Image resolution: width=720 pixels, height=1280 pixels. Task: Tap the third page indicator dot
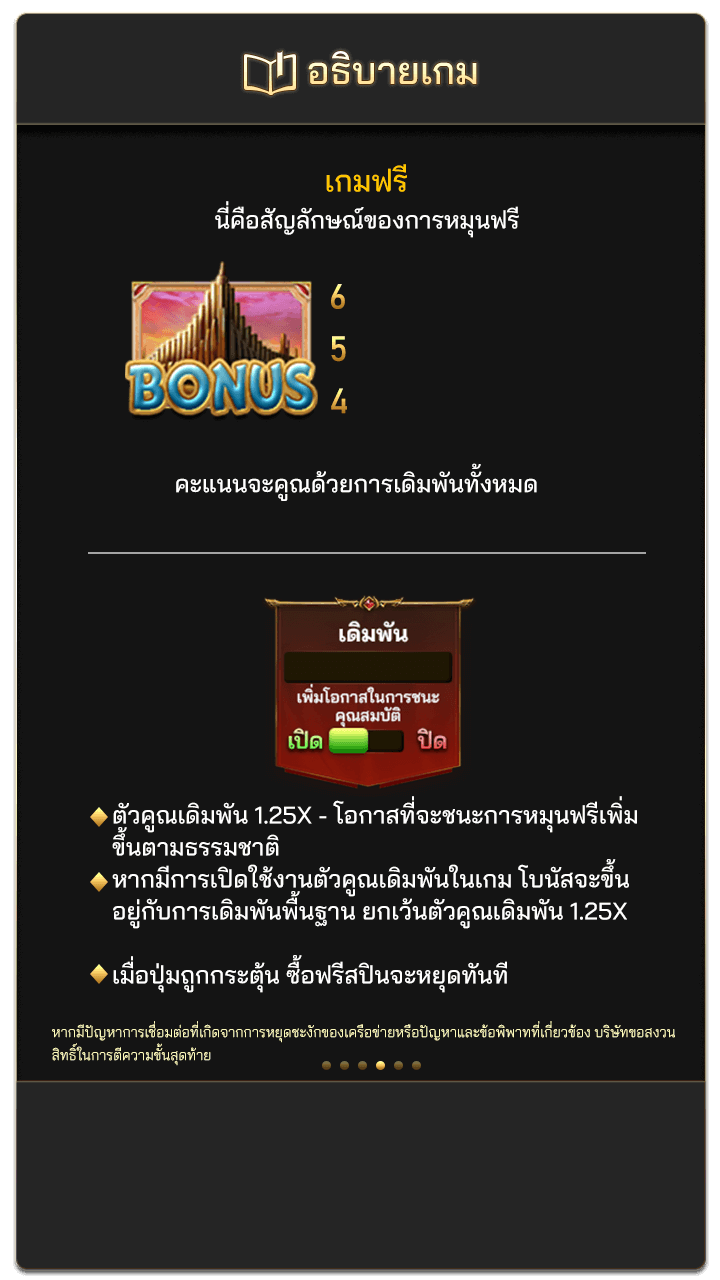(x=362, y=1065)
